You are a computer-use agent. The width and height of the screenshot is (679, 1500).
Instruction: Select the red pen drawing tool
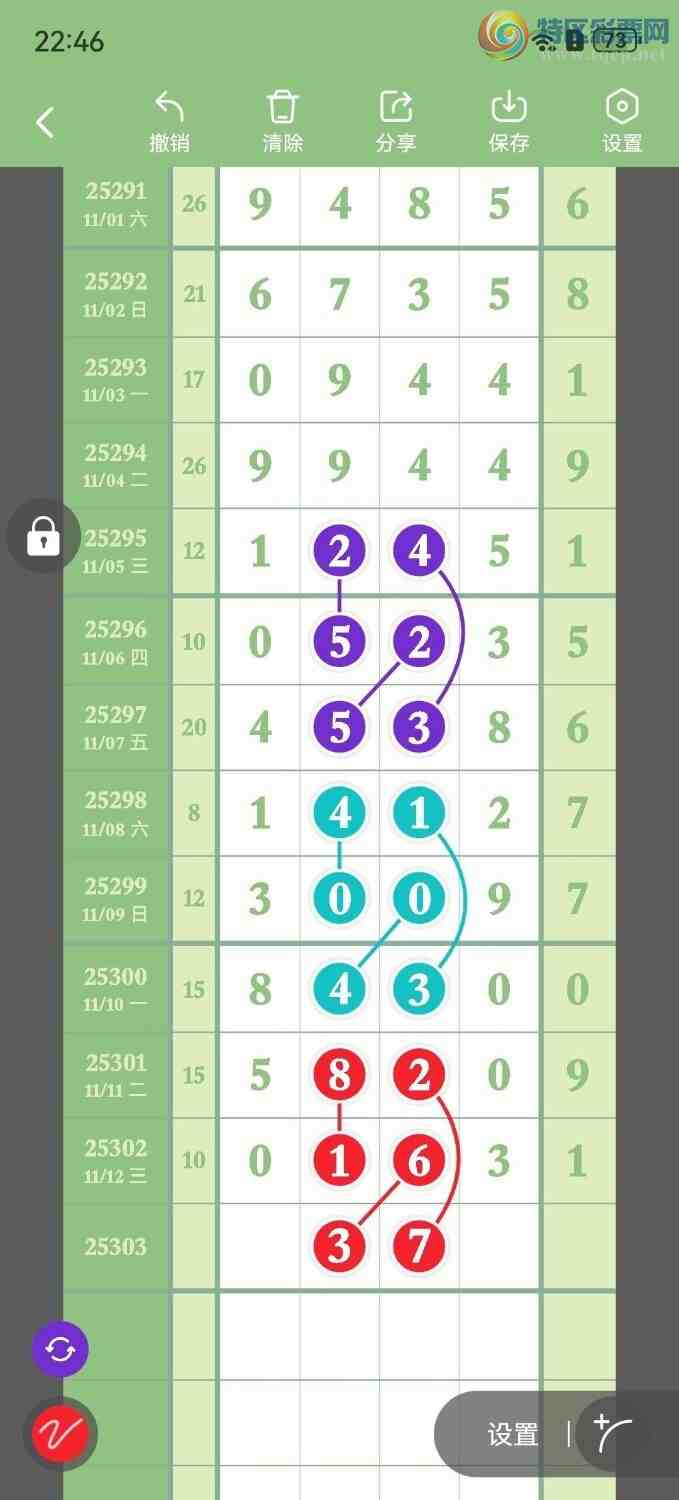click(60, 1435)
